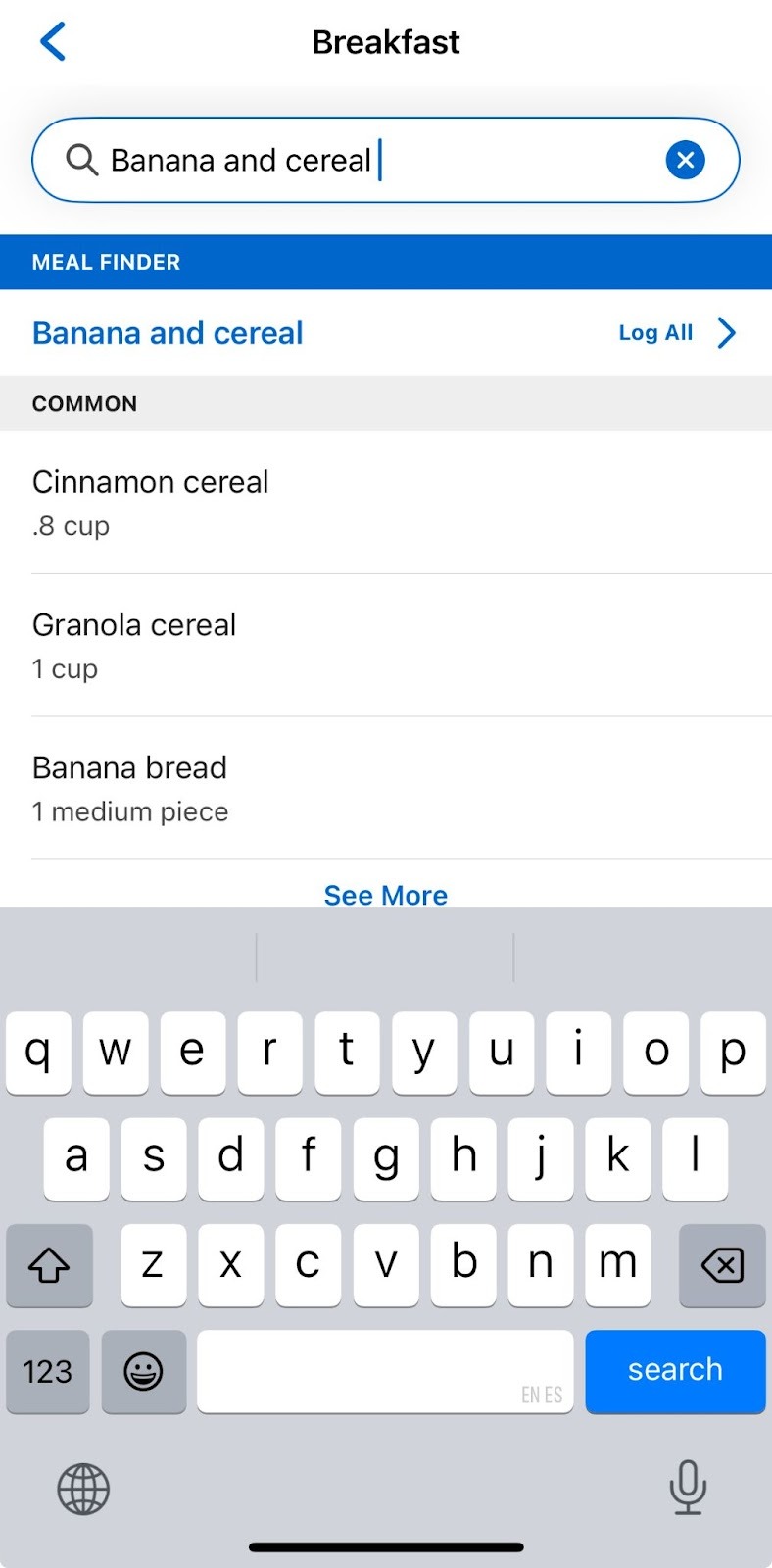Show more common results
The width and height of the screenshot is (772, 1568).
pos(386,895)
